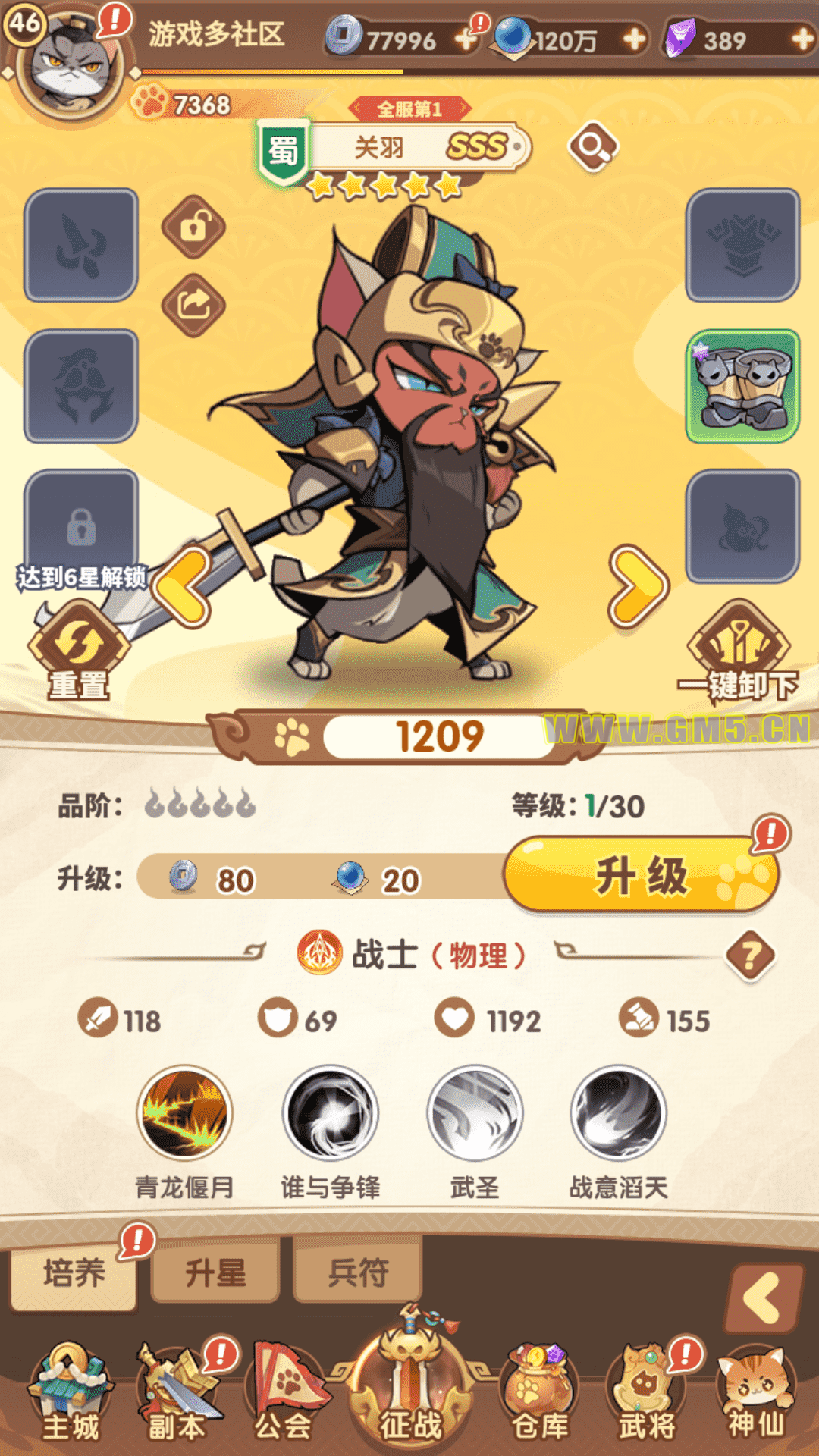The width and height of the screenshot is (819, 1456).
Task: View the 谁与争锋 skill
Action: point(330,1113)
